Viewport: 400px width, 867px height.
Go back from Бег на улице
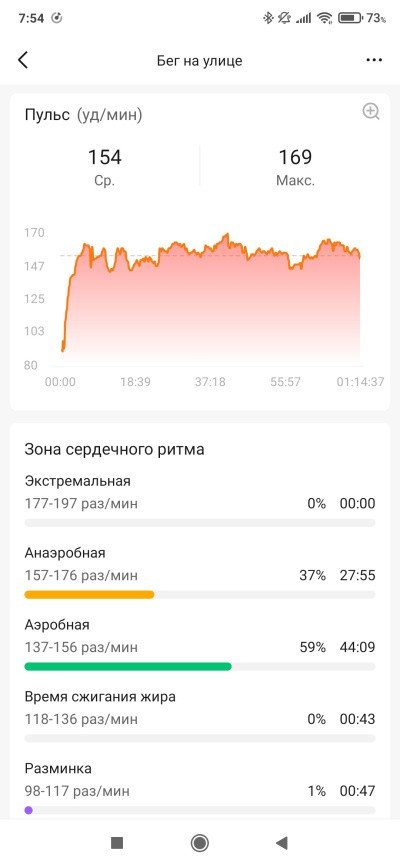(23, 60)
